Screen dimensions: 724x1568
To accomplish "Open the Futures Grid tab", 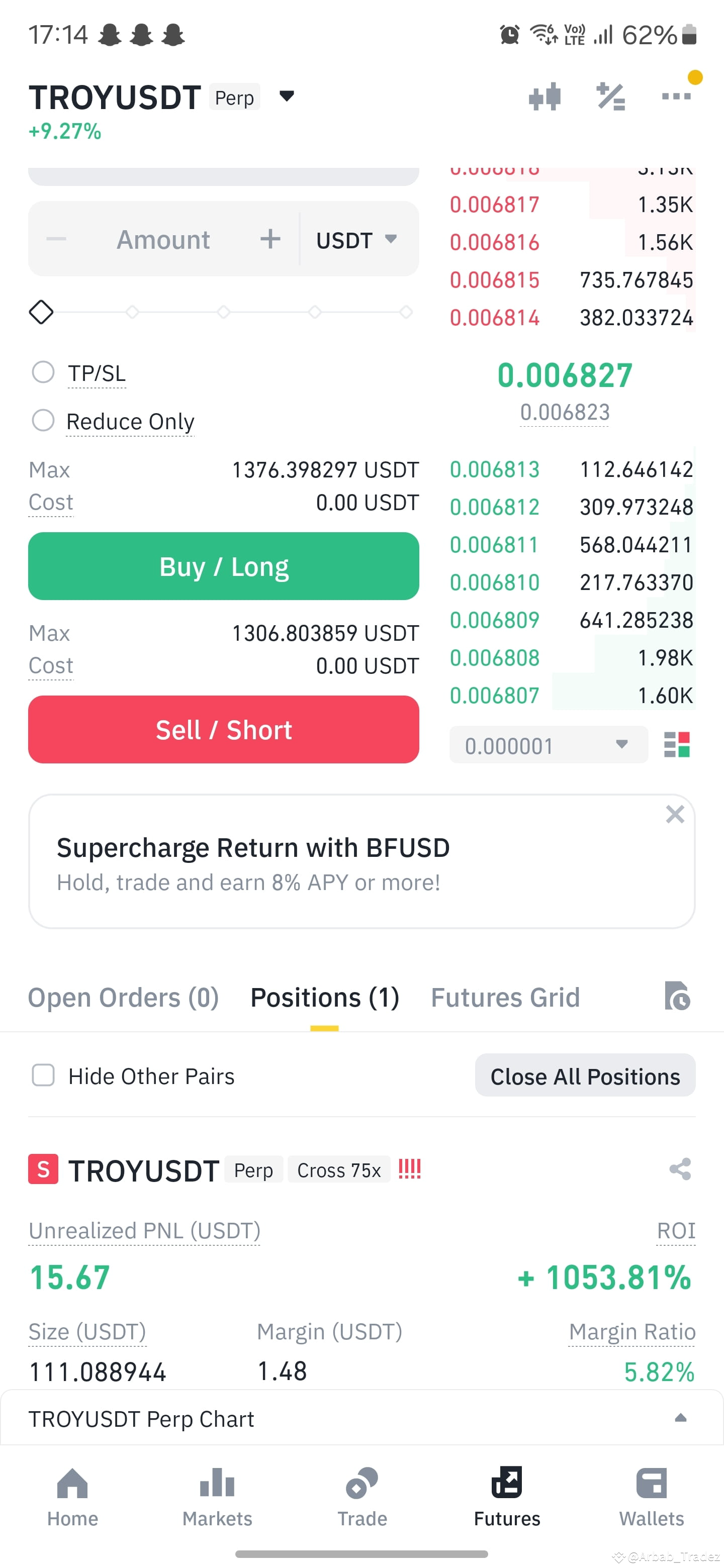I will pyautogui.click(x=504, y=997).
